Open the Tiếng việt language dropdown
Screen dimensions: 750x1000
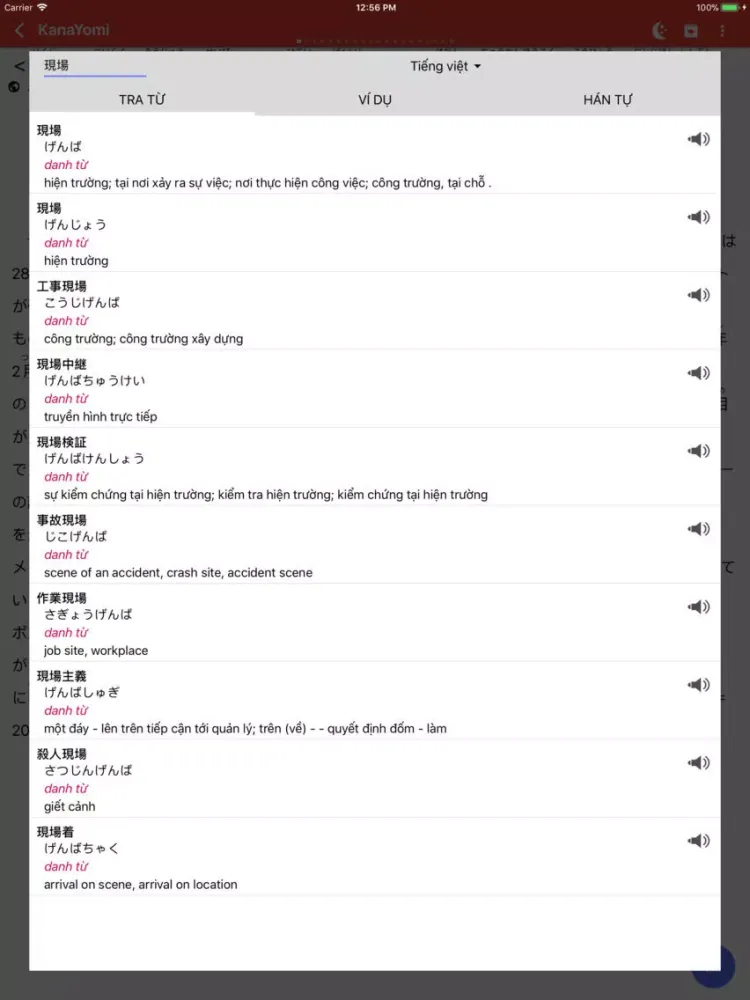click(445, 66)
